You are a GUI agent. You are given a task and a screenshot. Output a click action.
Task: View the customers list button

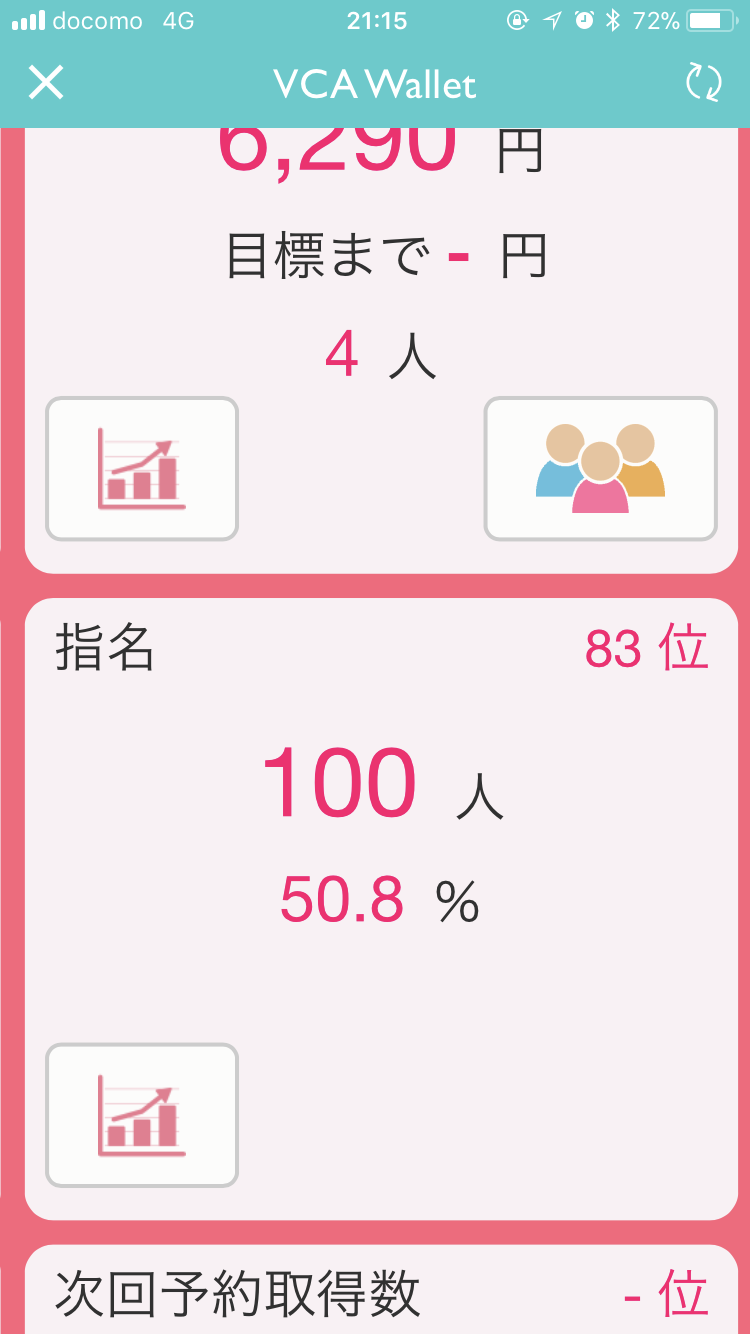(601, 469)
